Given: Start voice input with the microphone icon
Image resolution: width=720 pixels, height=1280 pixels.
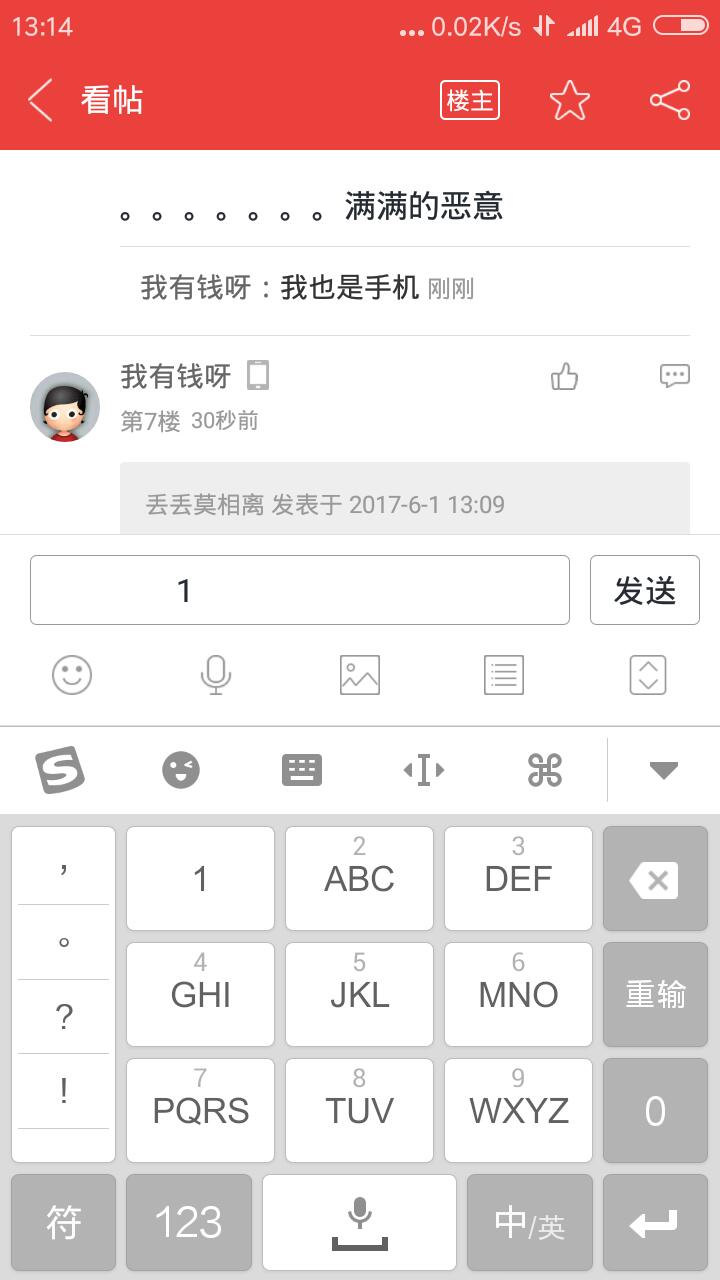Looking at the screenshot, I should [216, 675].
